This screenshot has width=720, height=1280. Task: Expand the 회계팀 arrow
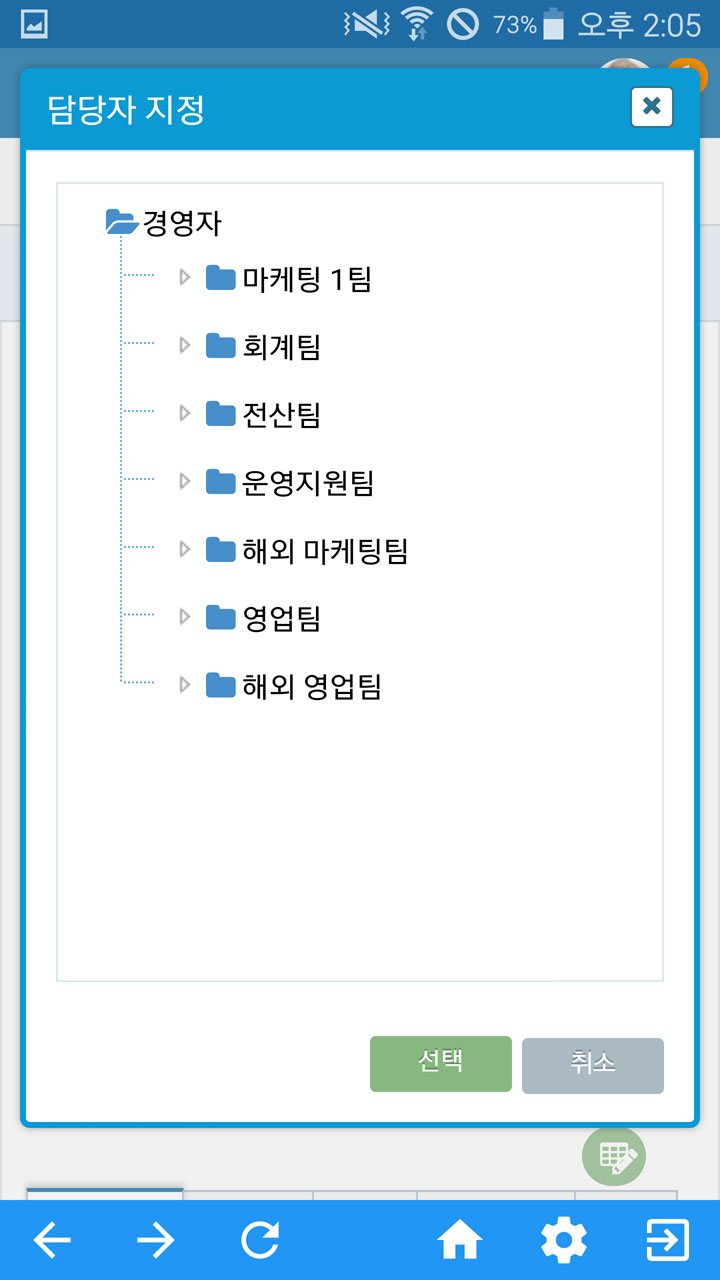(184, 345)
